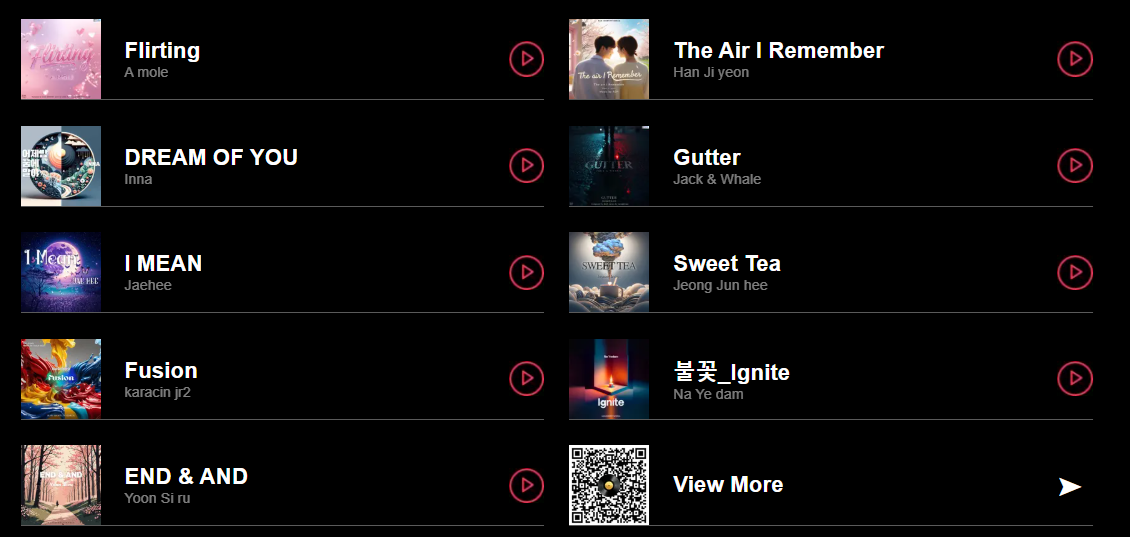Open the I MEAN album cover
The image size is (1130, 537).
click(x=61, y=272)
